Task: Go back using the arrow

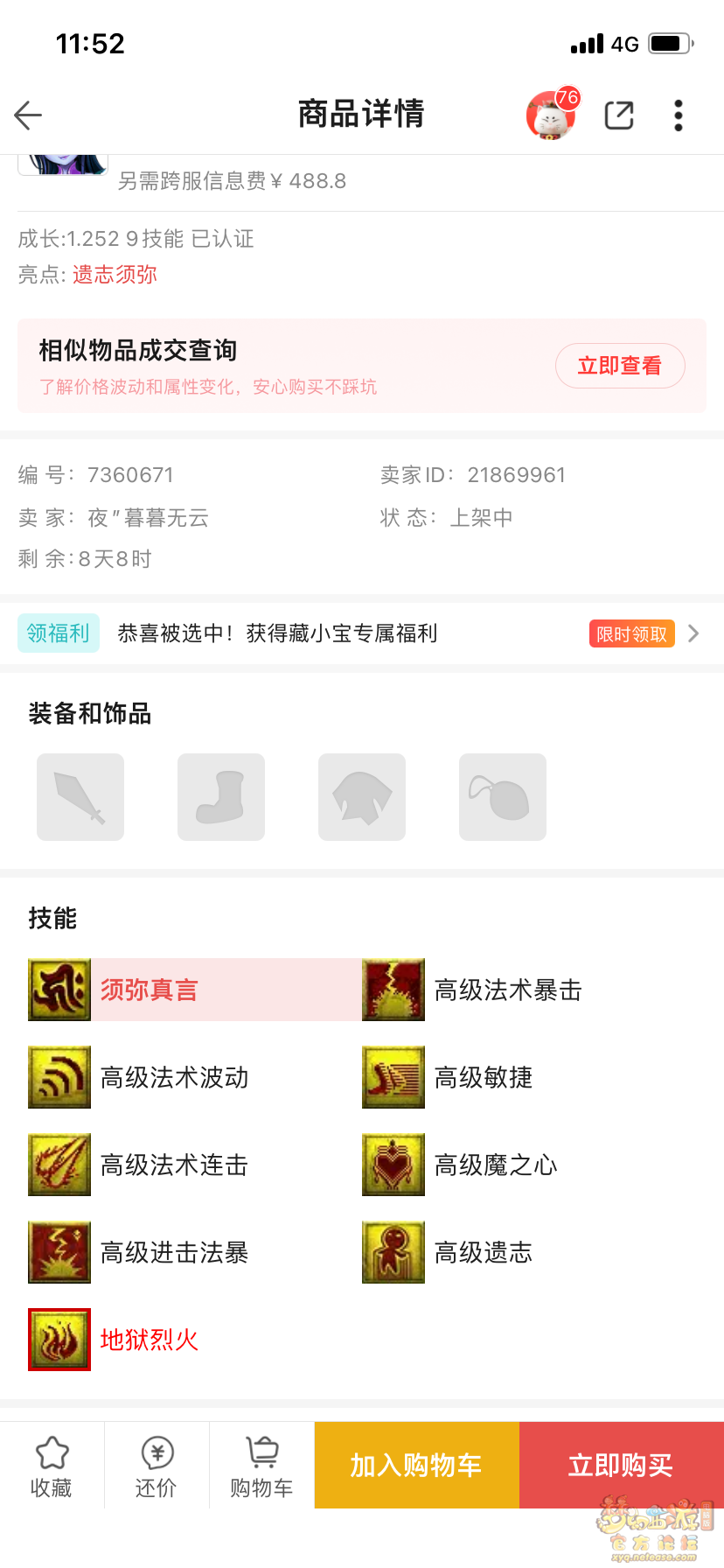Action: coord(29,115)
